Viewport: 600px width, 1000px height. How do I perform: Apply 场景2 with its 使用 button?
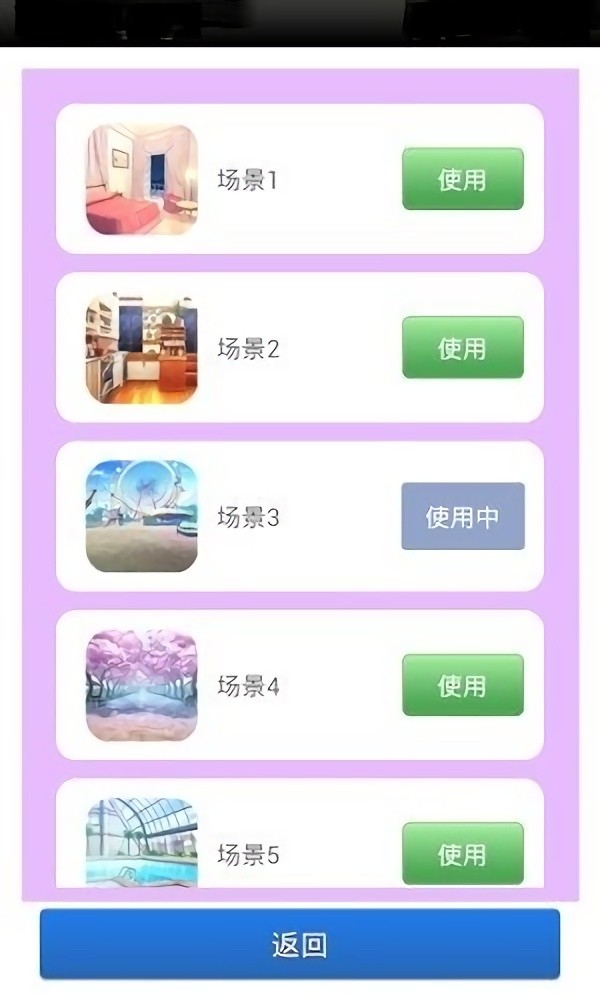462,348
